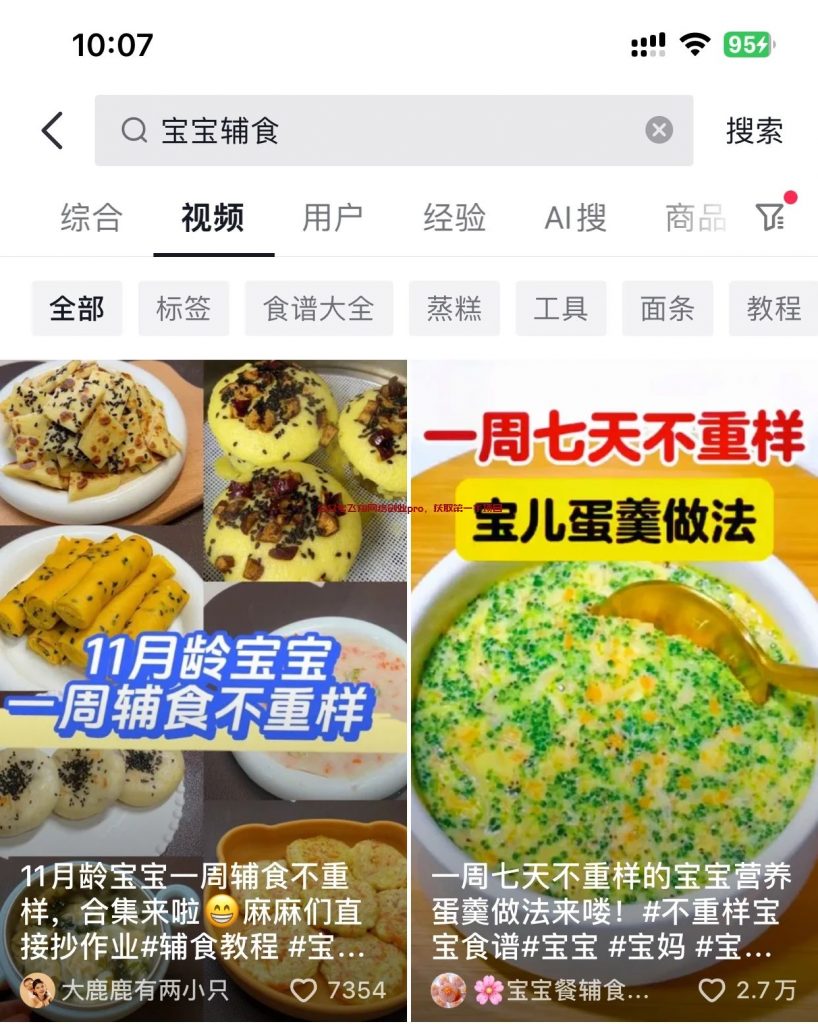
Task: Go back using the back arrow
Action: [52, 131]
